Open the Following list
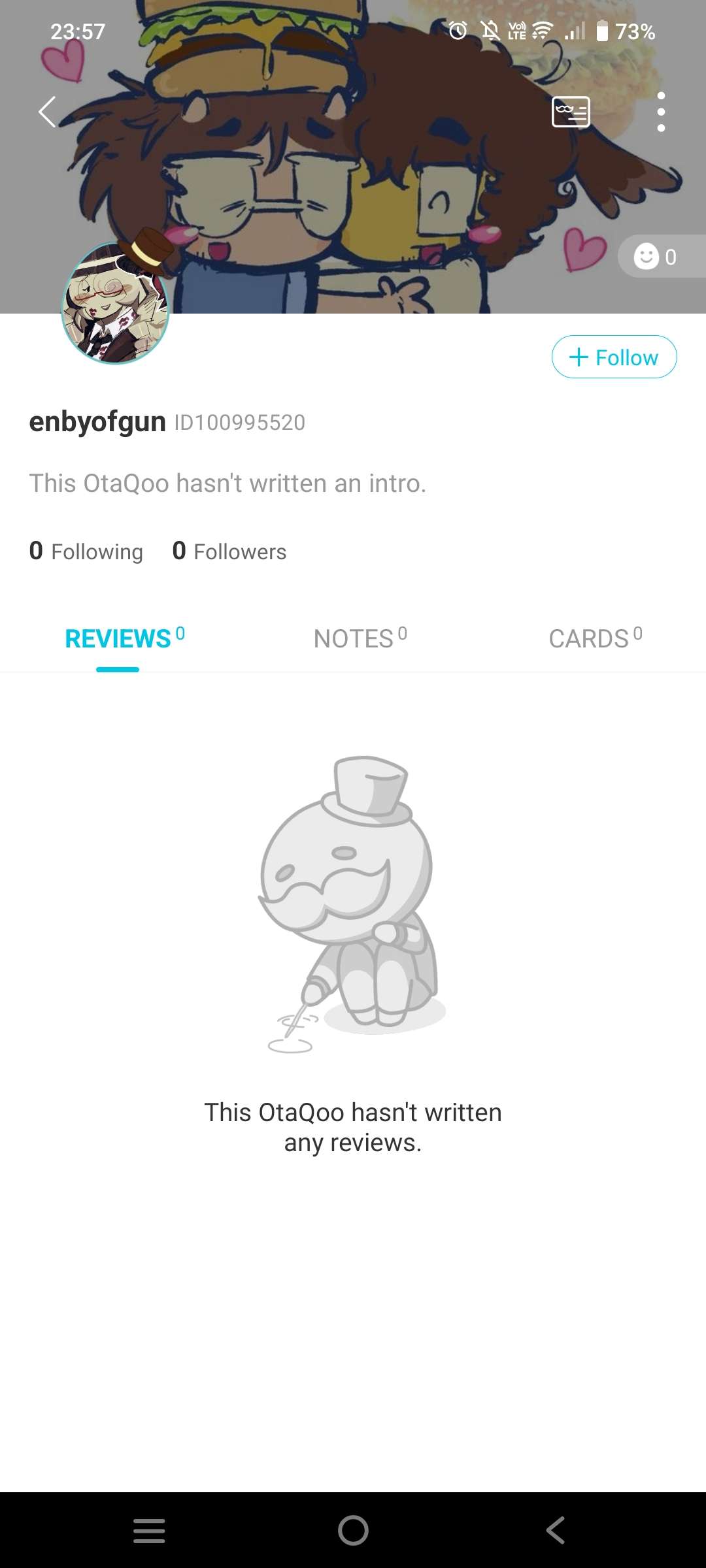The width and height of the screenshot is (706, 1568). point(86,551)
